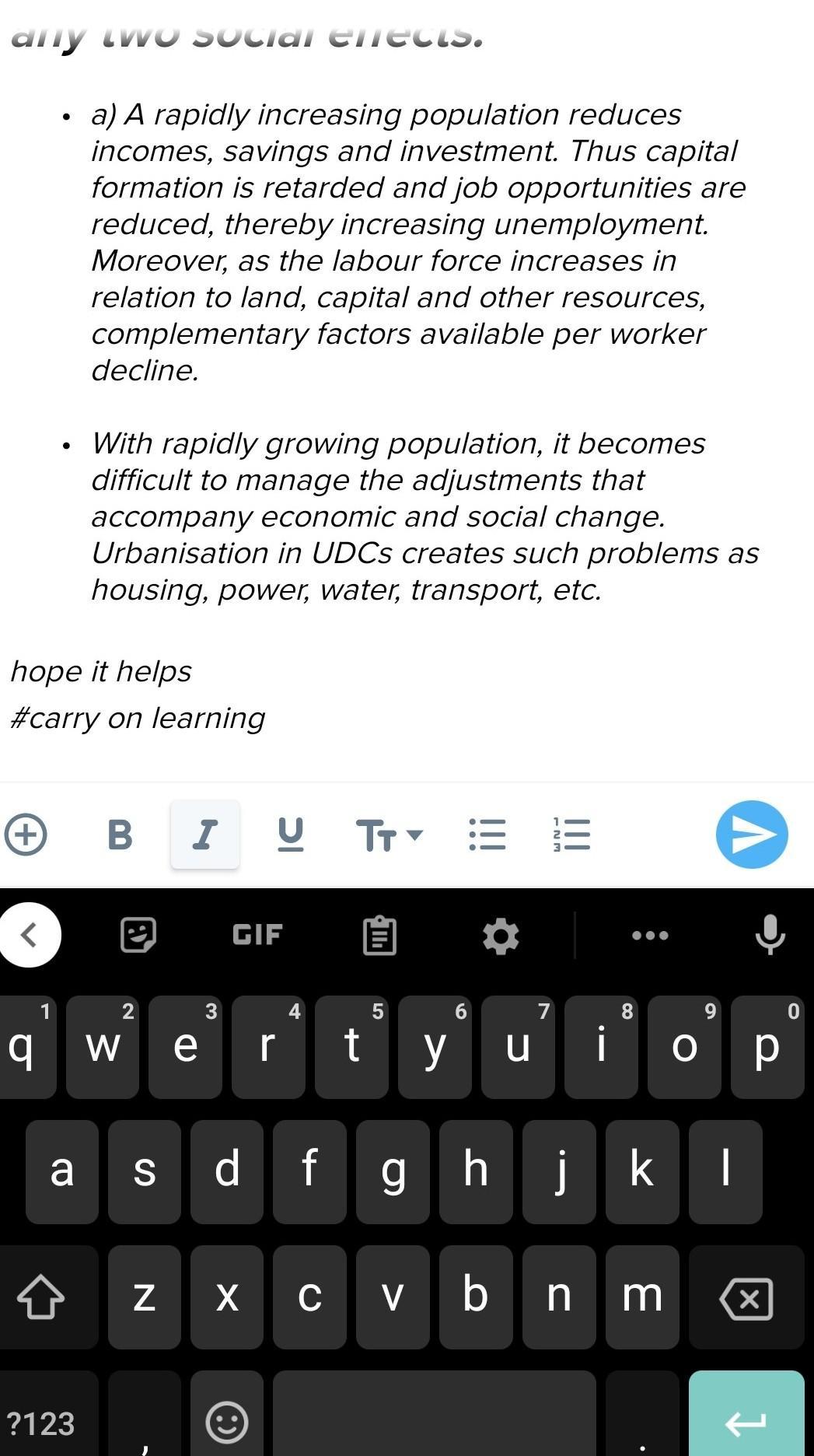814x1456 pixels.
Task: Insert a numbered list
Action: pyautogui.click(x=572, y=835)
